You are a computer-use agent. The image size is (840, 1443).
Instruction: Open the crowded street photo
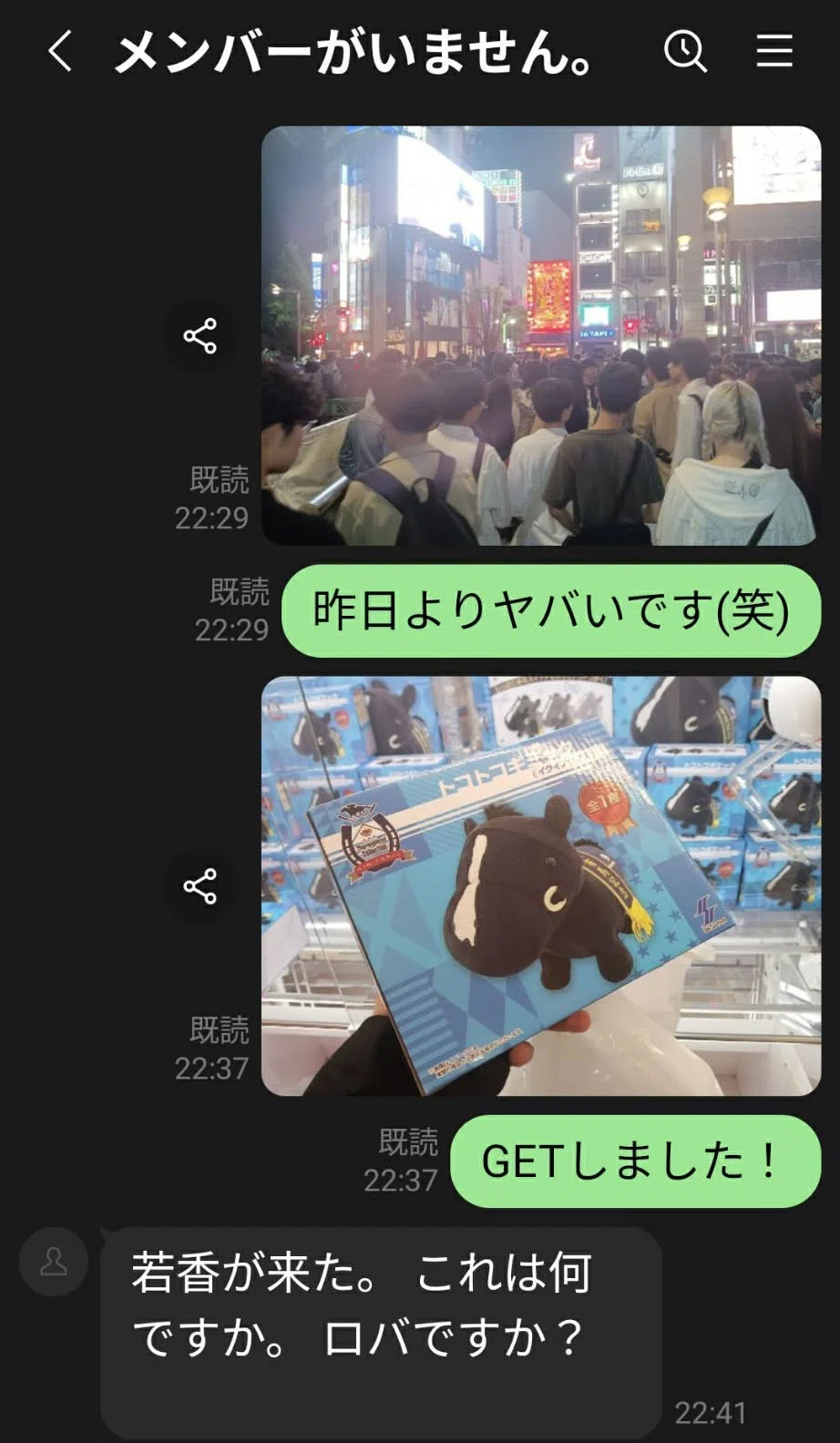pyautogui.click(x=541, y=335)
